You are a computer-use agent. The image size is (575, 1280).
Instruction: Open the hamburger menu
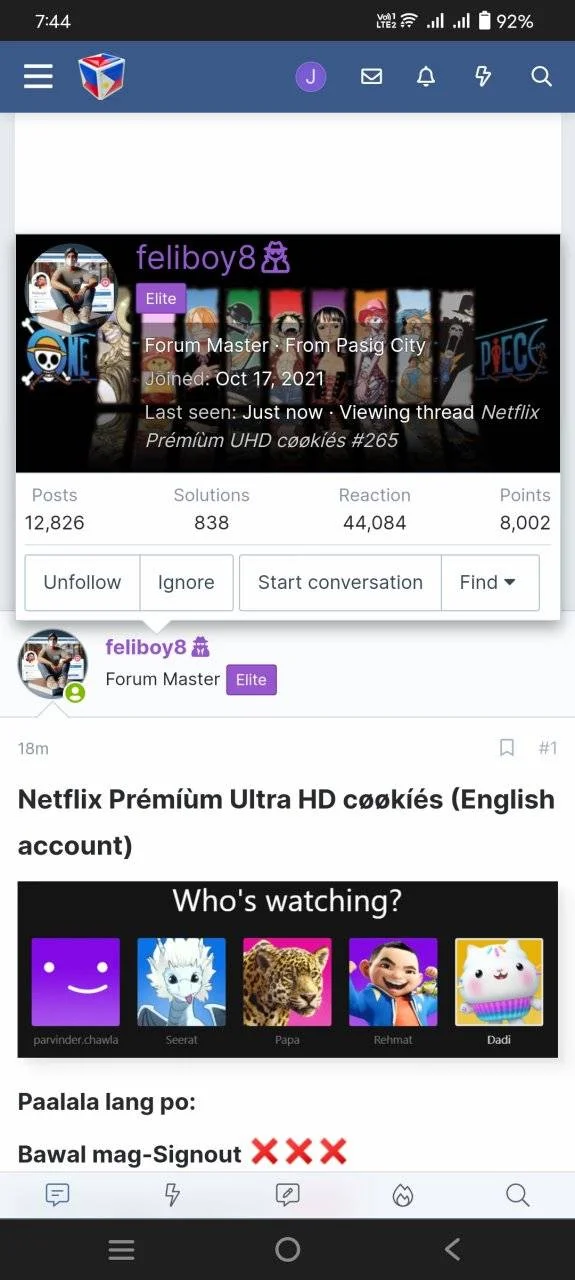38,77
